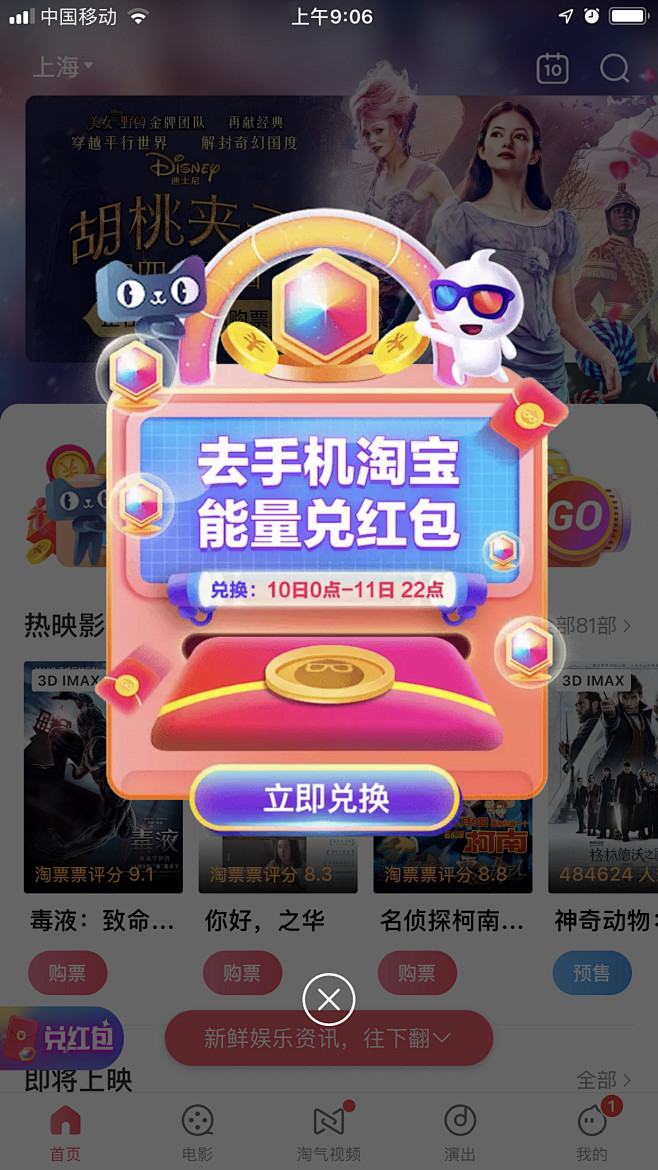Screen dimensions: 658x1170
Task: Tap the 立即兑换 button in the popup
Action: tap(326, 798)
